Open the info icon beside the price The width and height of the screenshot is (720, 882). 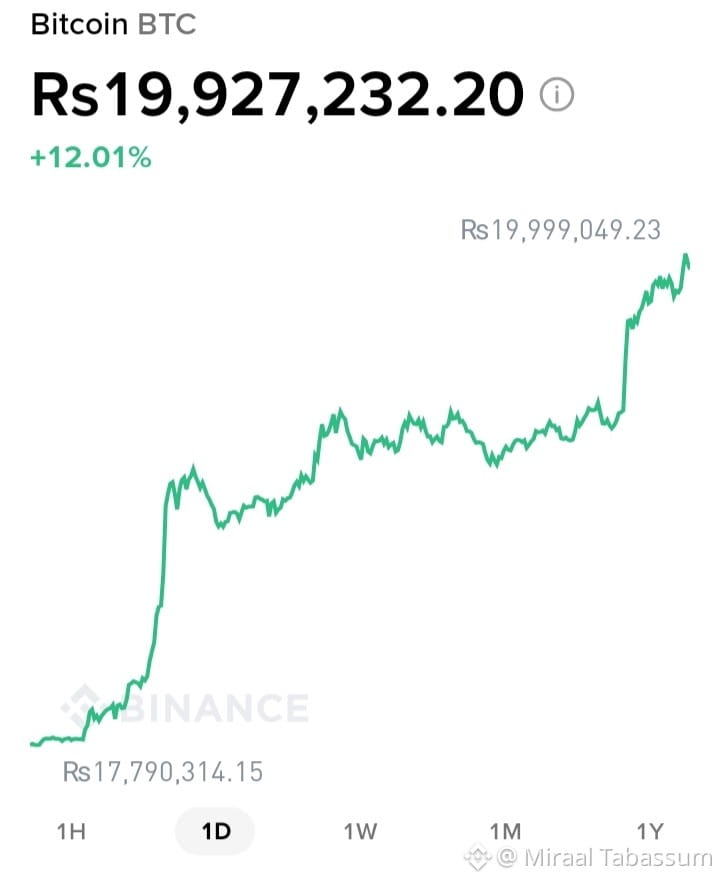point(556,94)
